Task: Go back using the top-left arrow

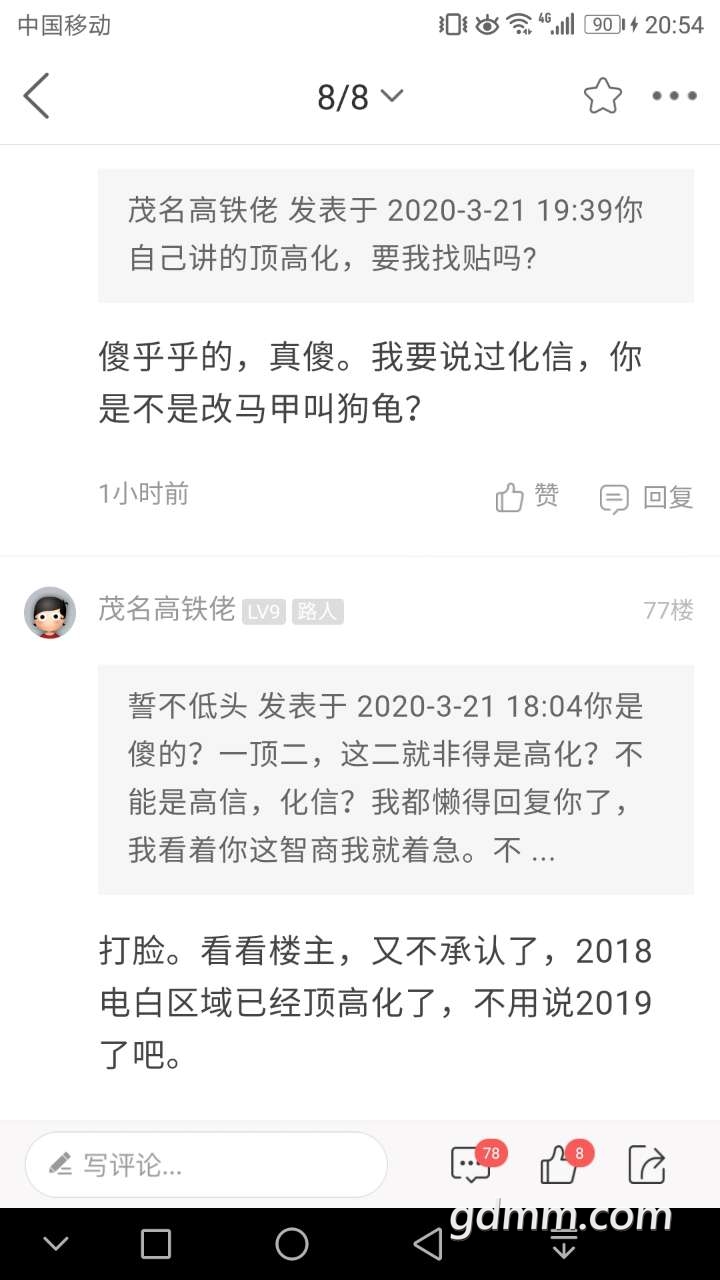Action: click(37, 96)
